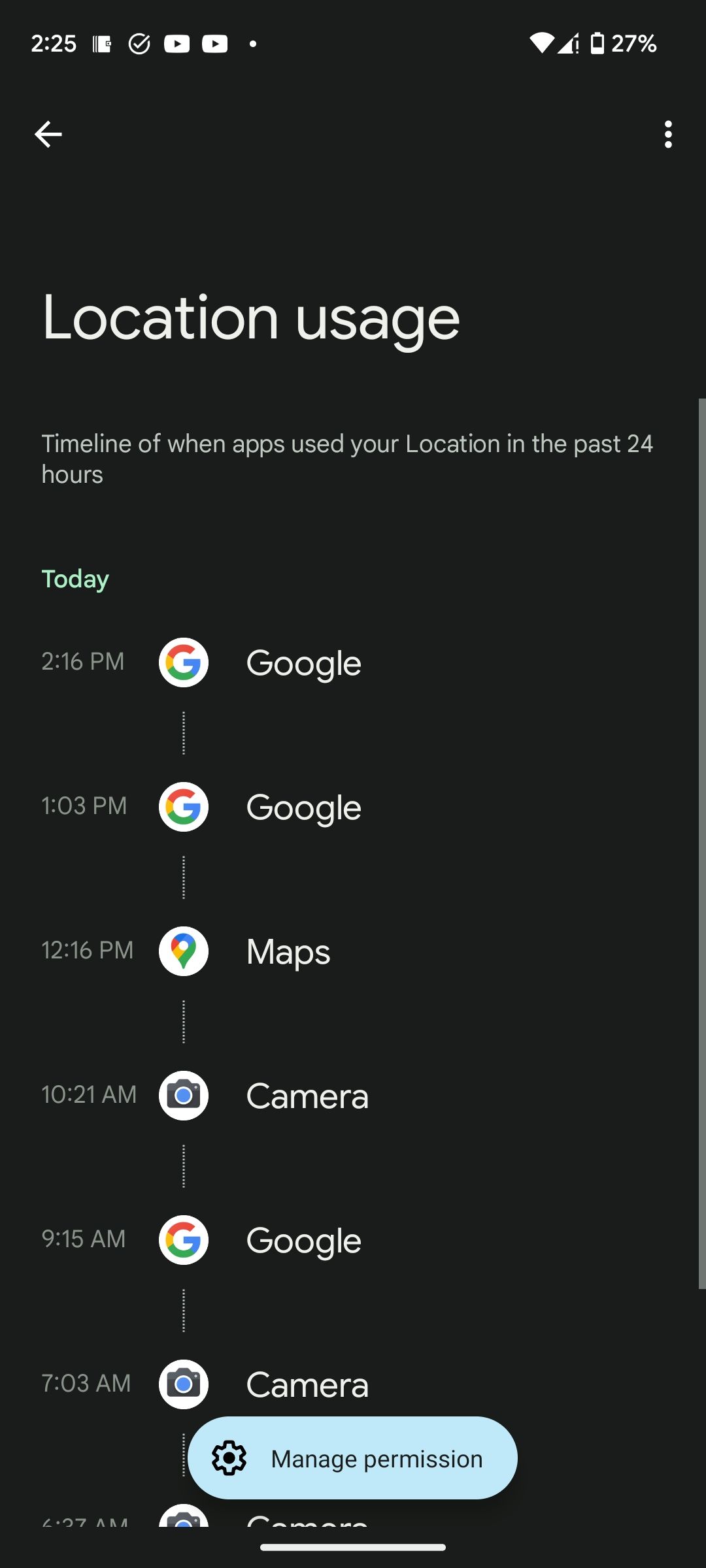
Task: Open the three-dot overflow menu
Action: point(668,134)
